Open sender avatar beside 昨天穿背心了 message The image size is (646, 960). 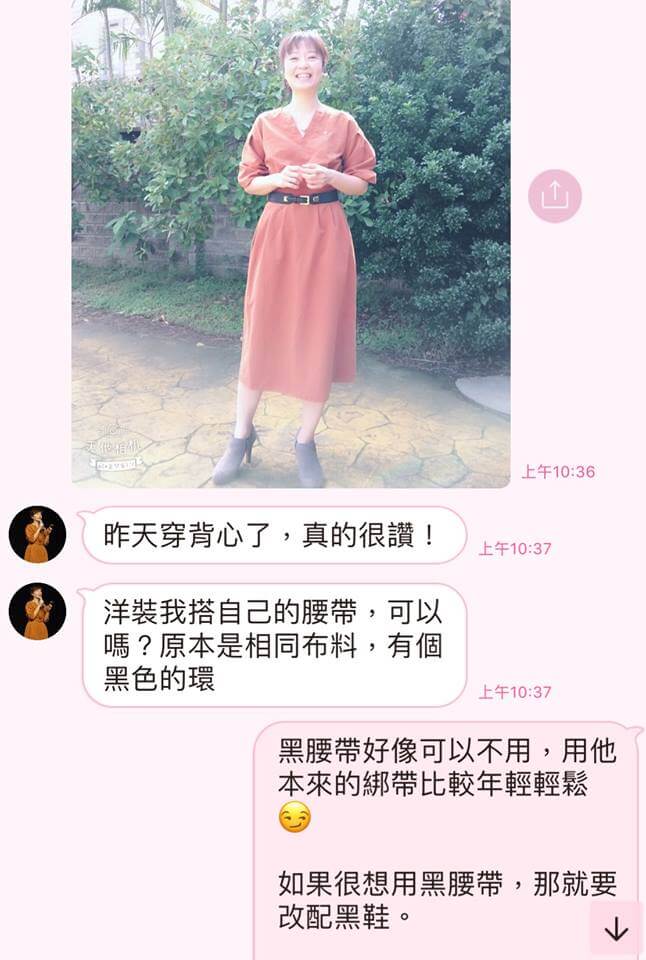click(x=37, y=534)
